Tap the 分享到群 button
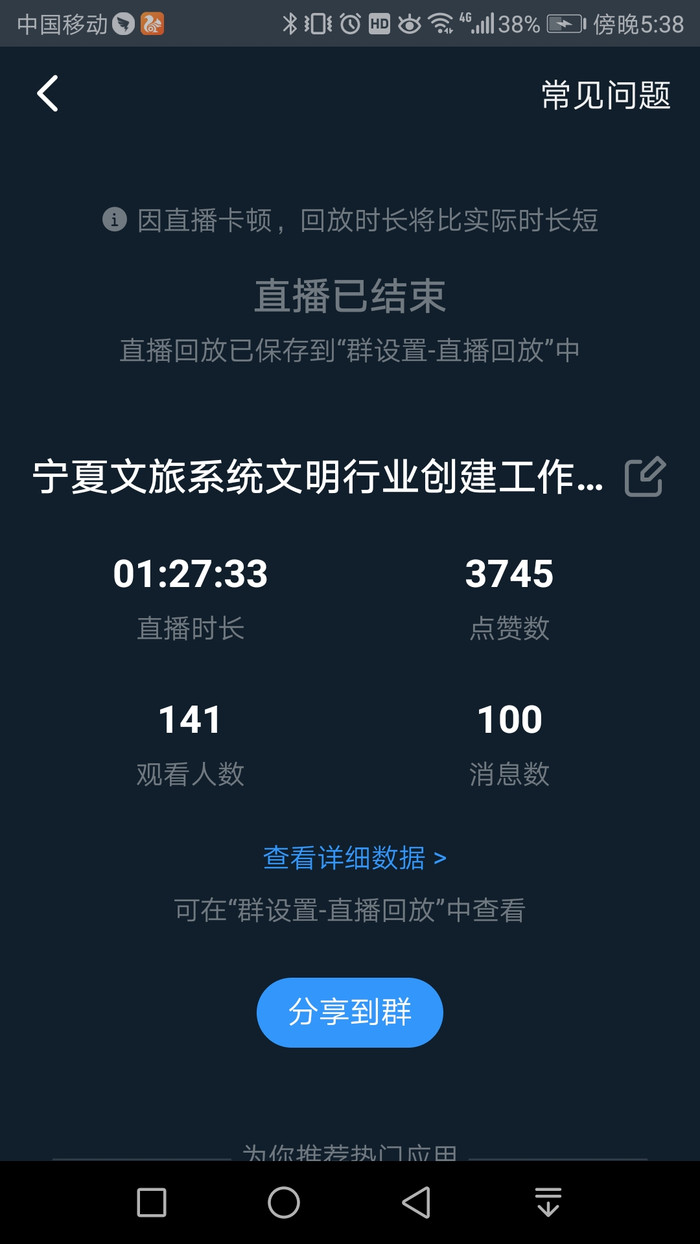Viewport: 700px width, 1244px height. pos(350,1012)
